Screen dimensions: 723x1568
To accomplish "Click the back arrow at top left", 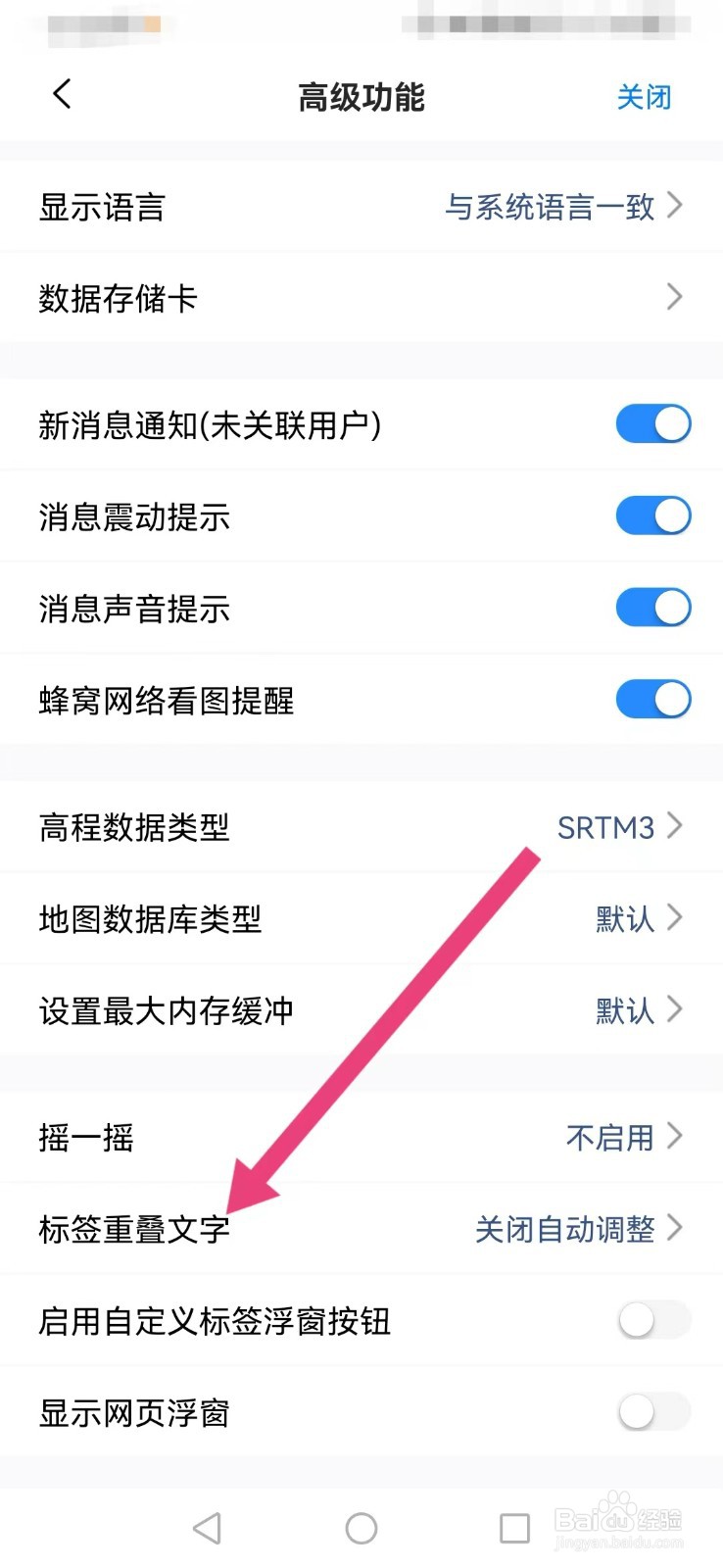I will tap(61, 94).
